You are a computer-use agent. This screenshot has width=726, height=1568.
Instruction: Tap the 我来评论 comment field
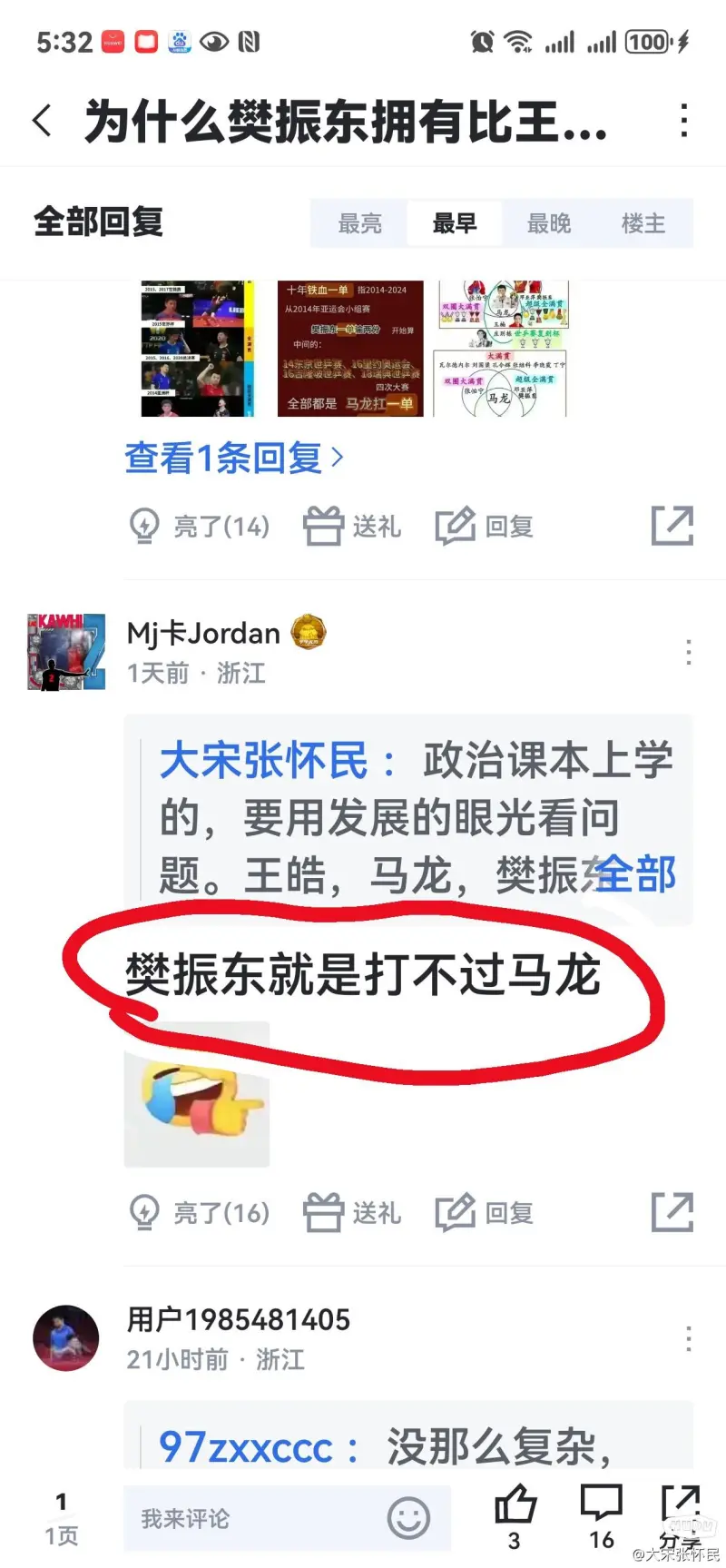(254, 1518)
